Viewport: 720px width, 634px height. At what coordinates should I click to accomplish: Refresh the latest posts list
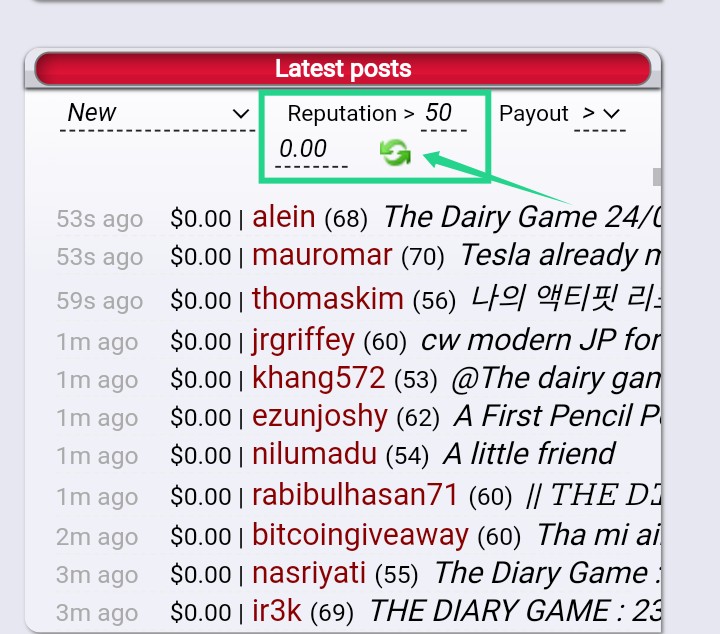click(x=396, y=153)
